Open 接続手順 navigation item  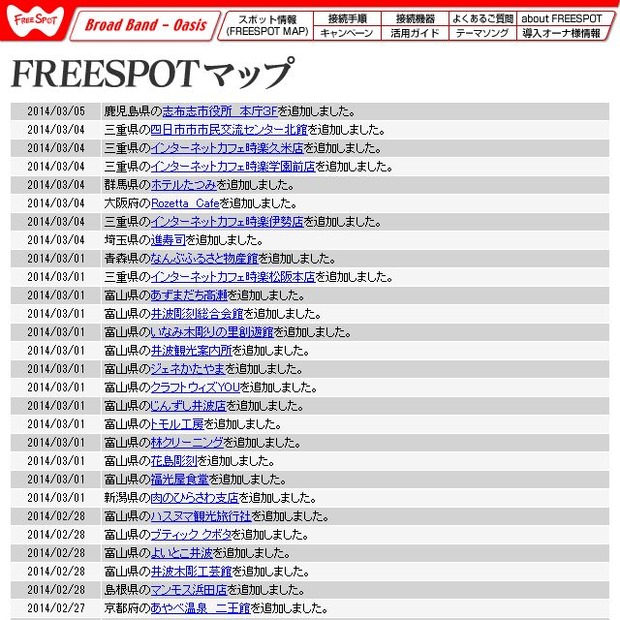pos(347,18)
